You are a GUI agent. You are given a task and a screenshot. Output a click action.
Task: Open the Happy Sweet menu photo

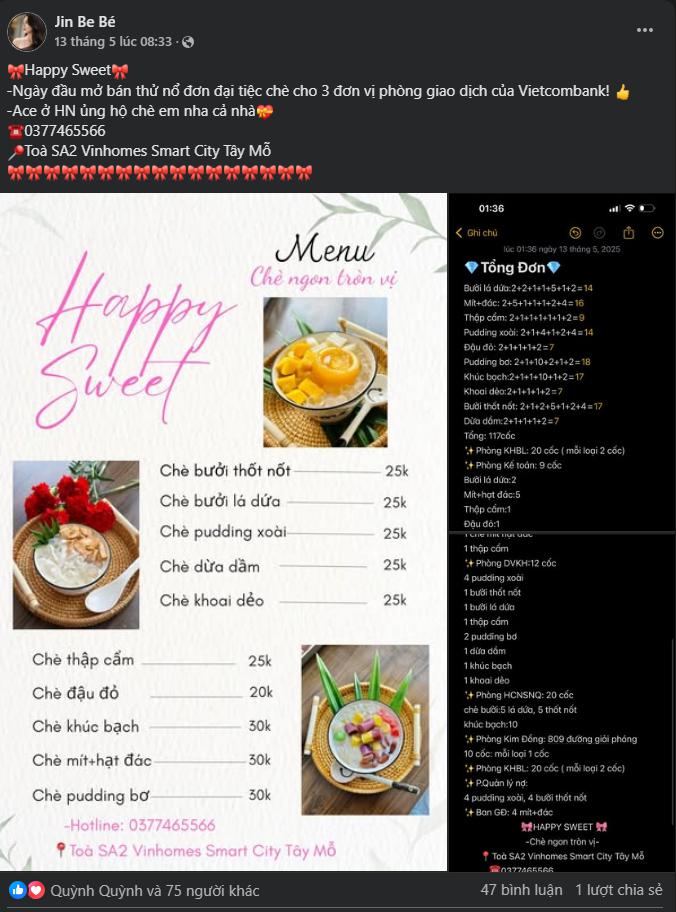coord(223,530)
